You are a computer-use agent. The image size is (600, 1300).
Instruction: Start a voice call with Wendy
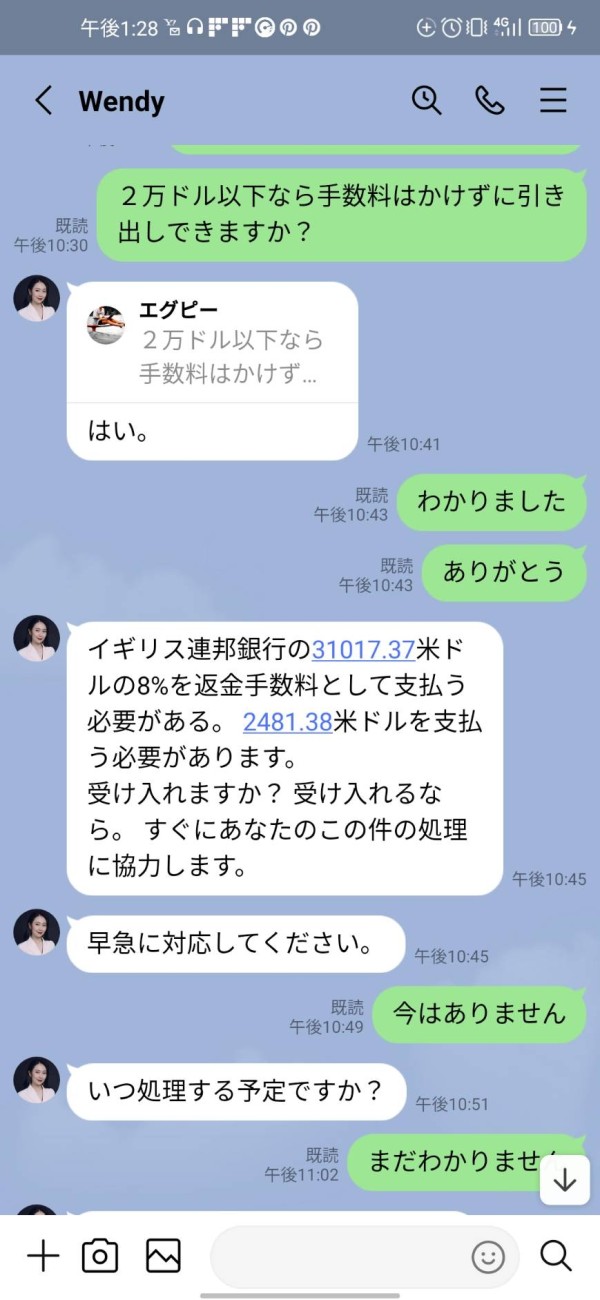[490, 100]
